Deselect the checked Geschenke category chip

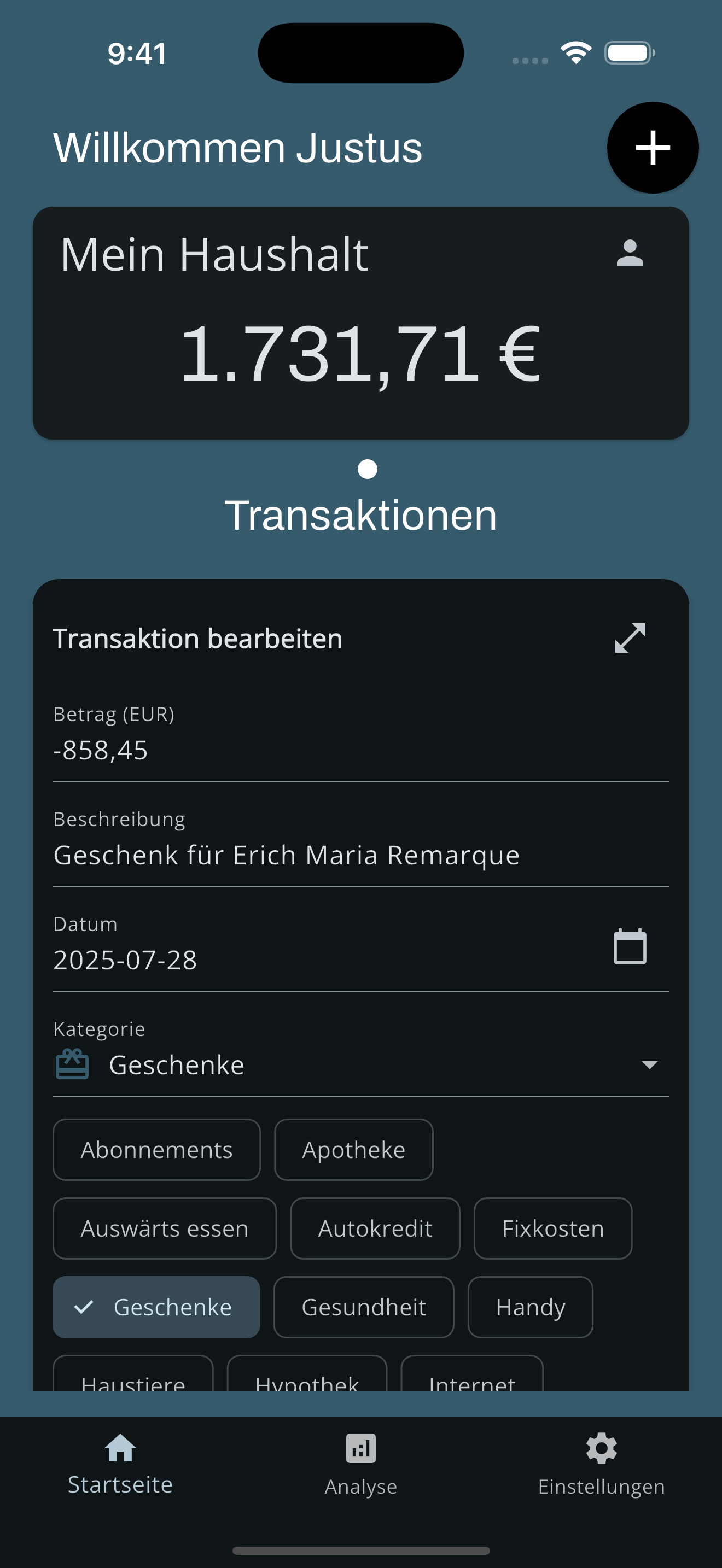[x=156, y=1306]
